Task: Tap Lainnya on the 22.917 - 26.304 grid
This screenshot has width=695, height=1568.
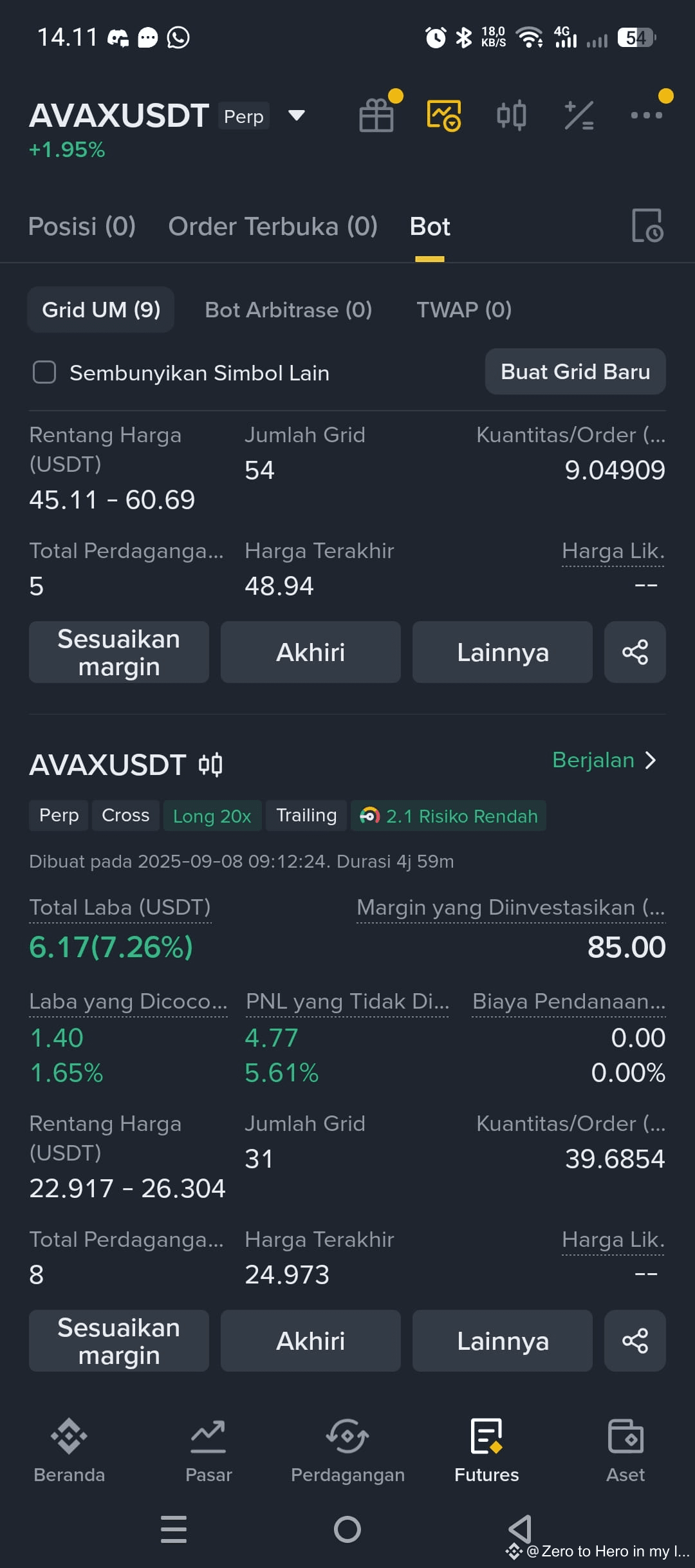Action: click(x=503, y=1341)
